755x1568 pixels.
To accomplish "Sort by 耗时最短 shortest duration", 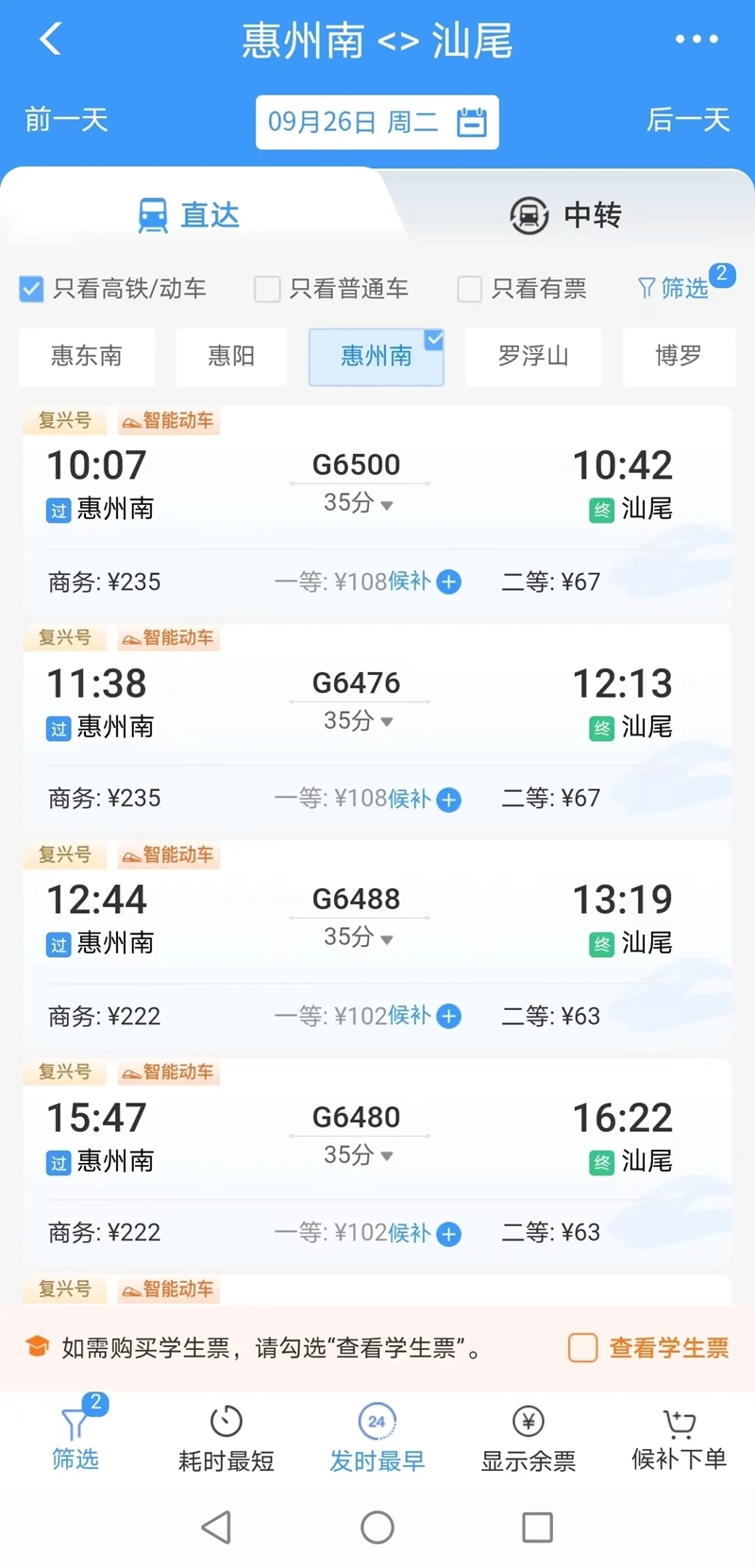I will tap(226, 1440).
